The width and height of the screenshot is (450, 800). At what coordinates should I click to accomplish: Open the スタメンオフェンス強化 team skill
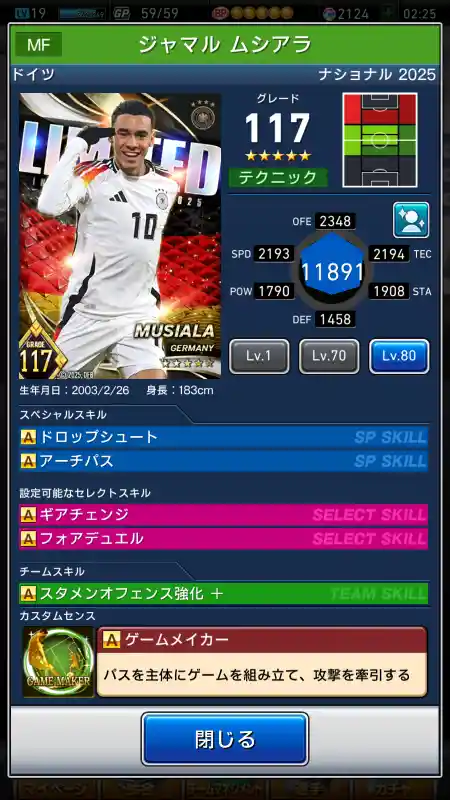click(x=223, y=593)
